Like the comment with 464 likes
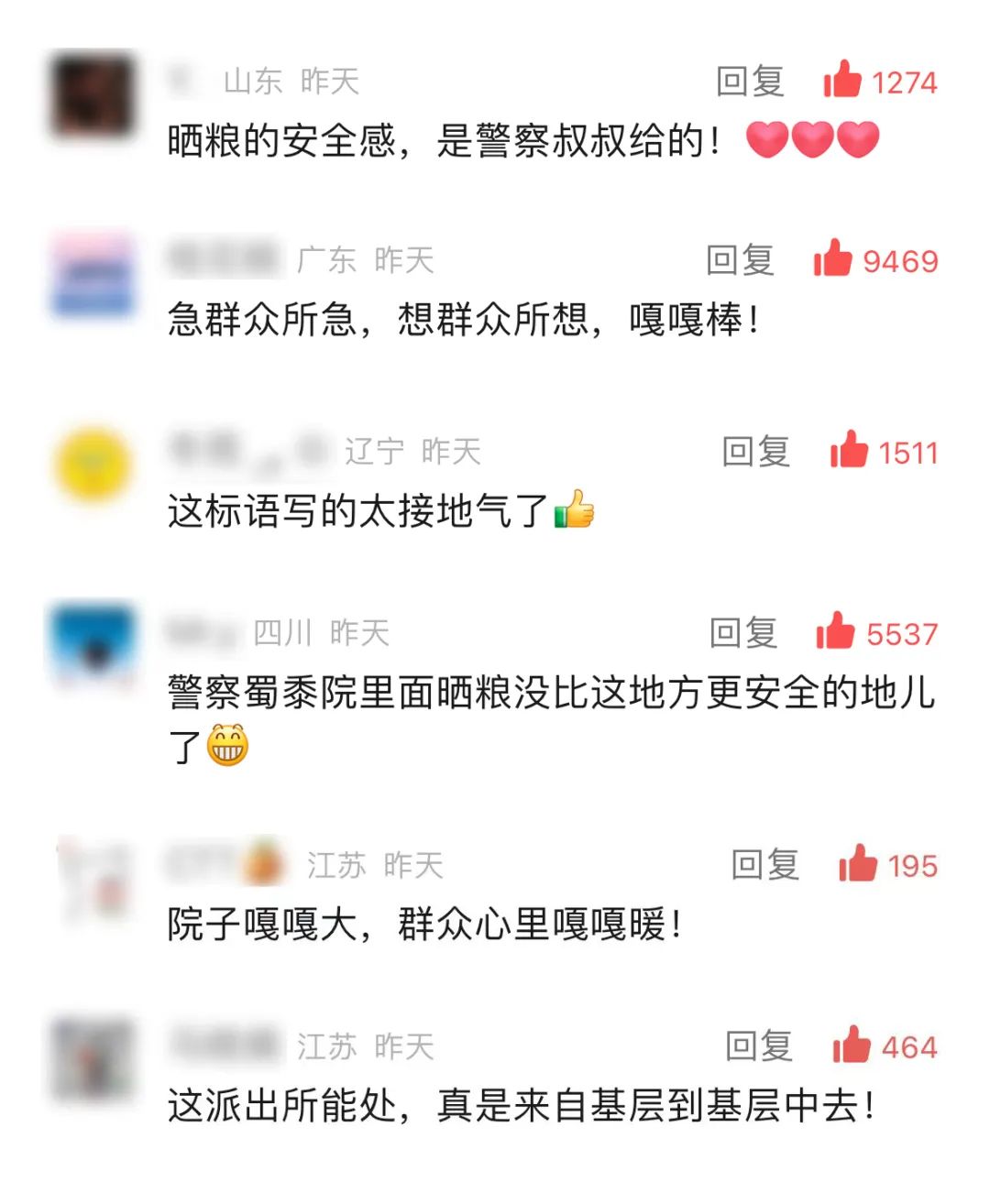 coord(852,1045)
